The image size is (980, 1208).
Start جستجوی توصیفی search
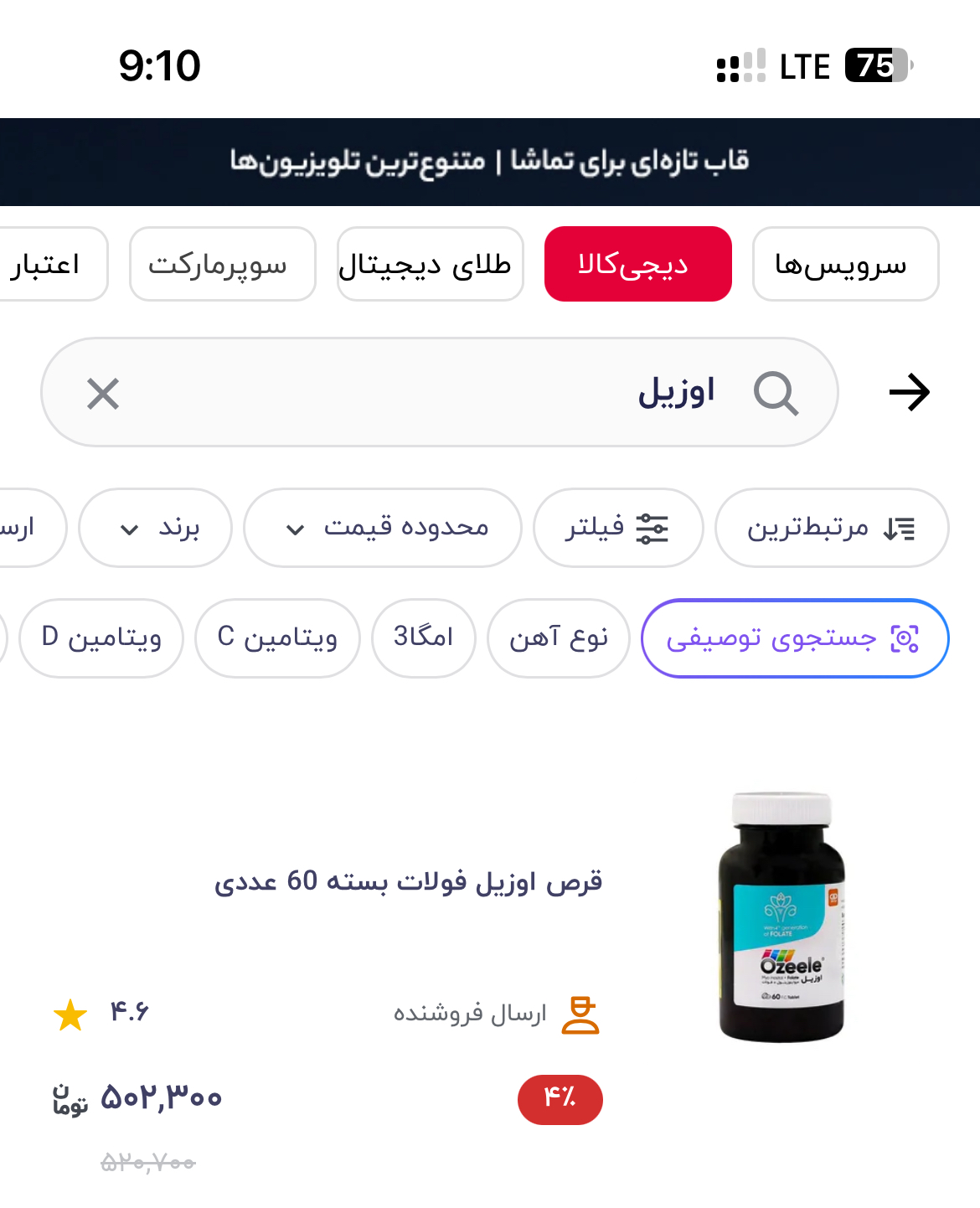pos(794,638)
